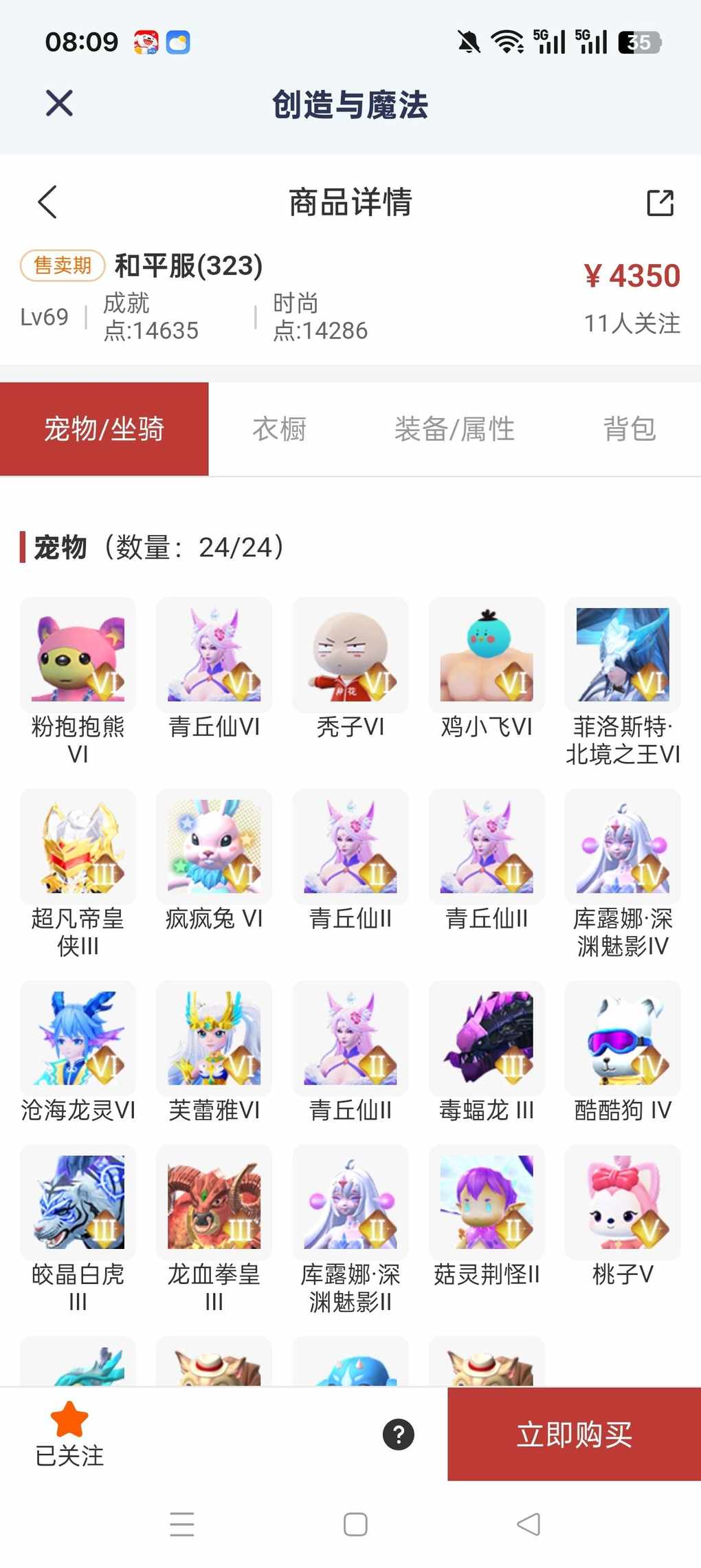The image size is (701, 1568).
Task: Close the 创造与魔法 page
Action: click(59, 104)
